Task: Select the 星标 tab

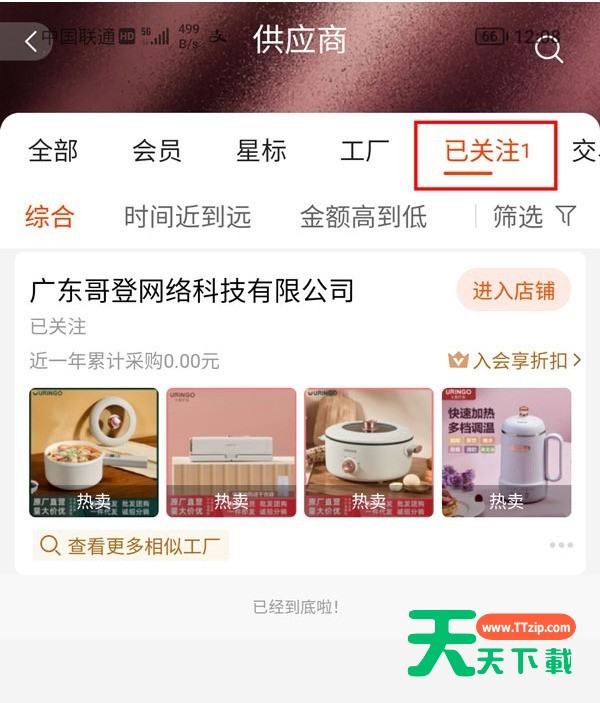Action: (x=261, y=151)
